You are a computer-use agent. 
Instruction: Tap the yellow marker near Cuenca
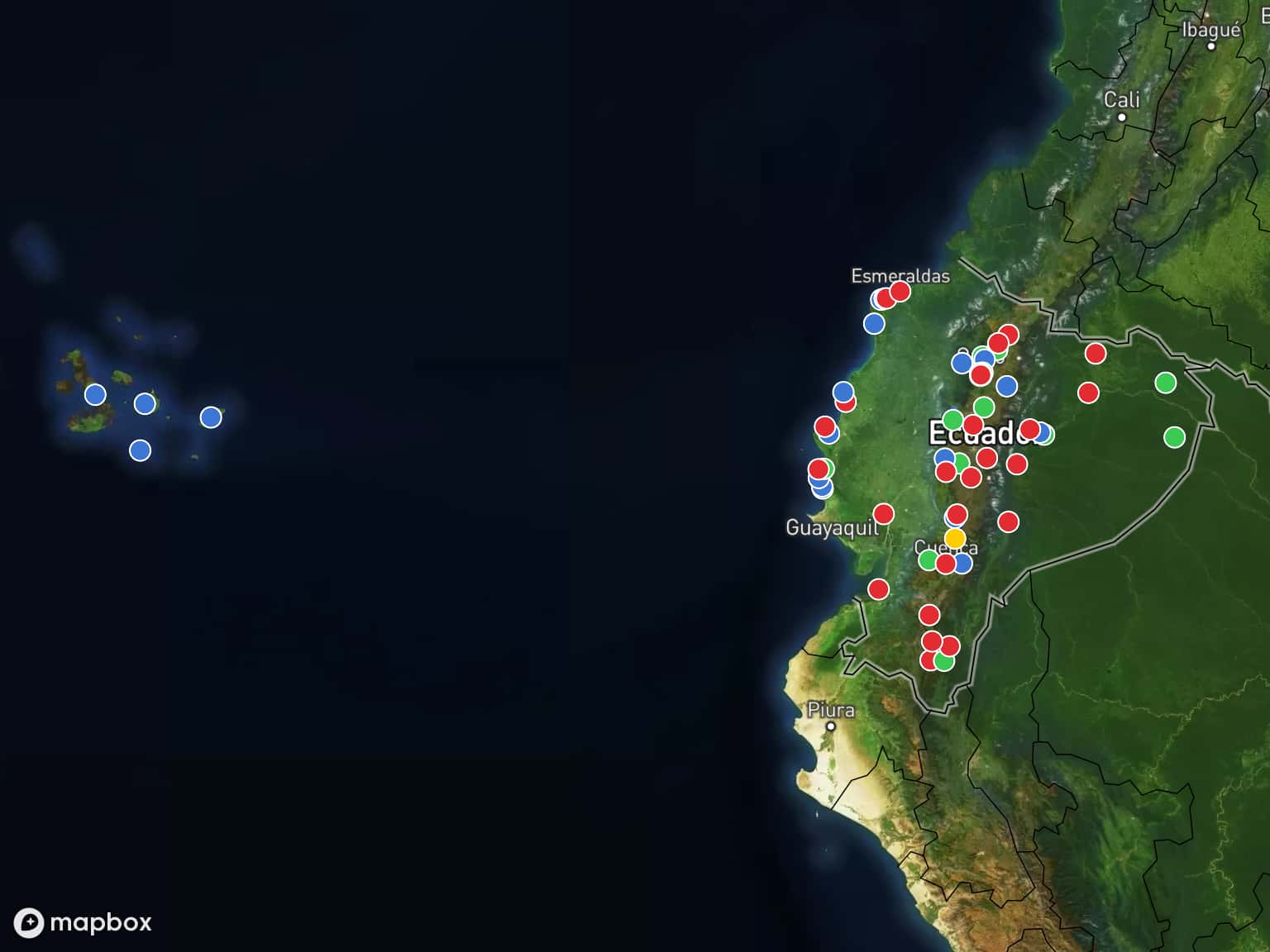[955, 539]
